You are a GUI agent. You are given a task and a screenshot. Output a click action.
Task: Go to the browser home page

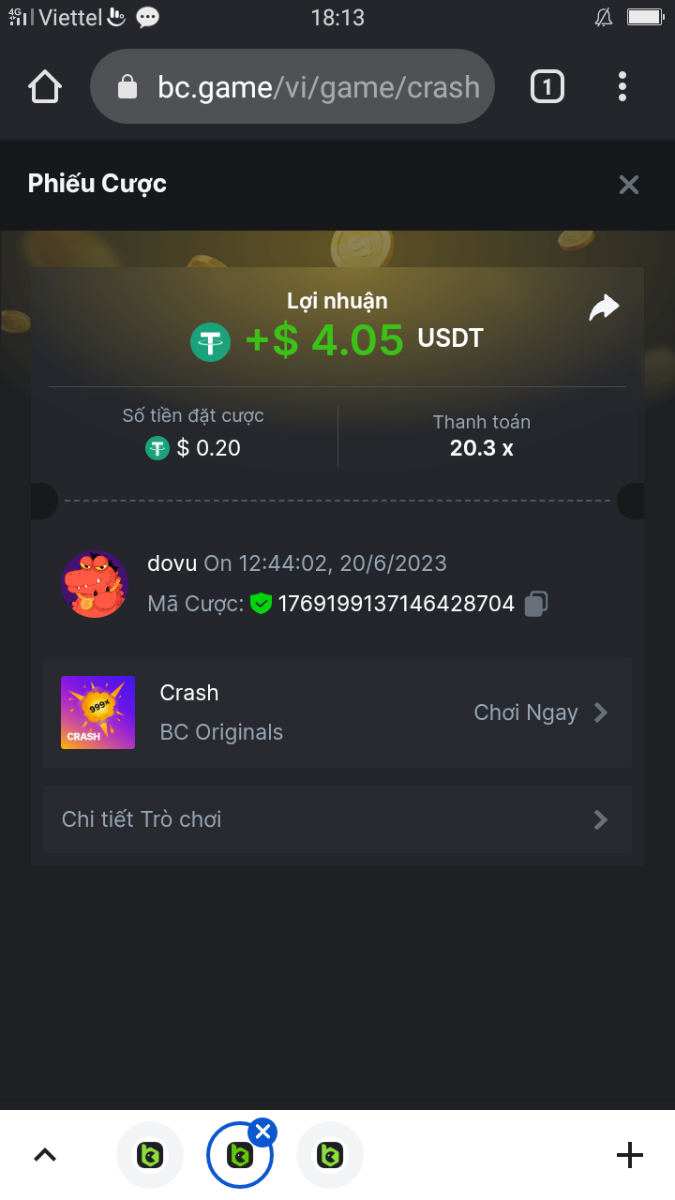coord(45,87)
